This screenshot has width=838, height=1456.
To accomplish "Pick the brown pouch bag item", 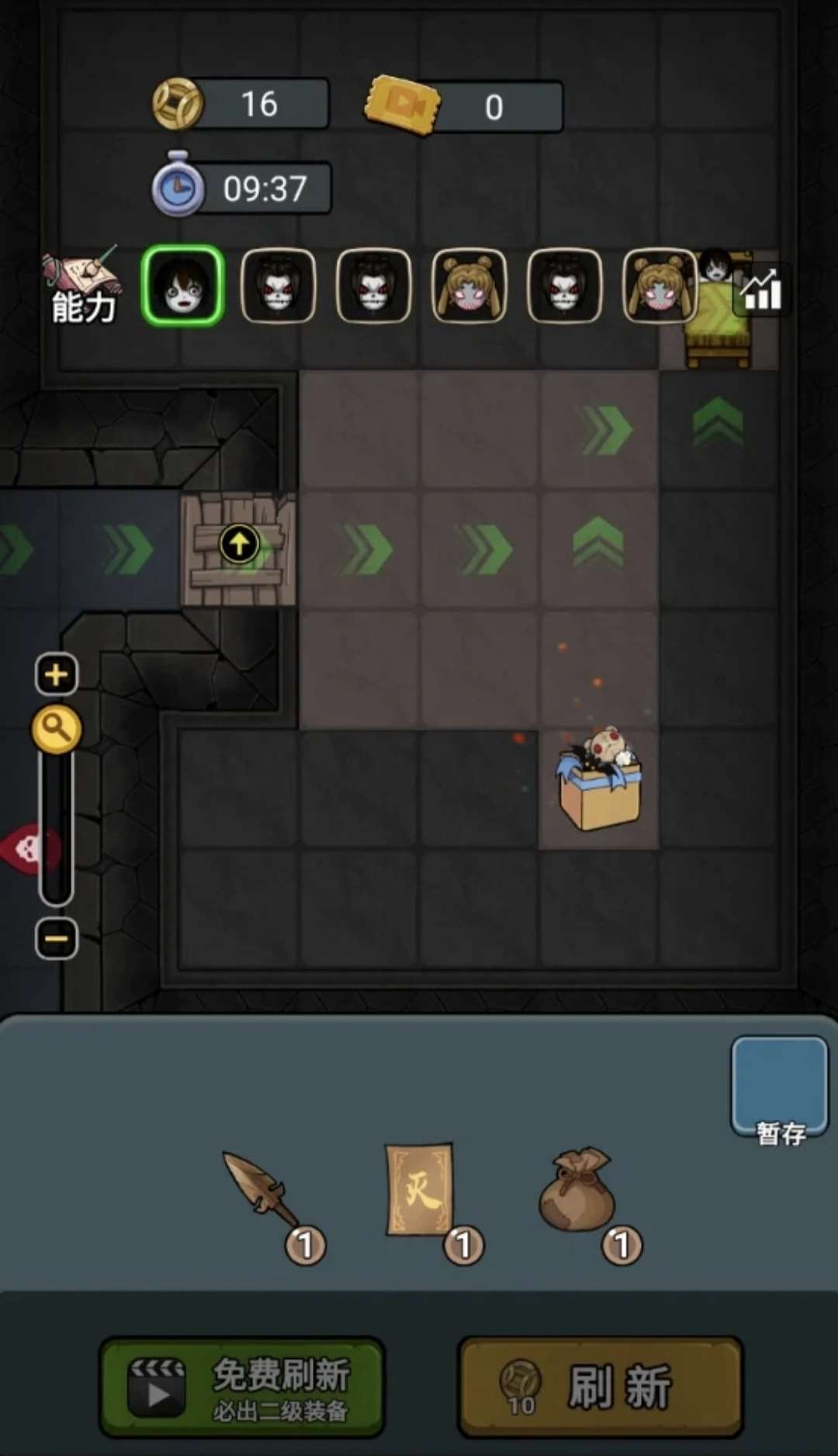I will [x=577, y=1189].
